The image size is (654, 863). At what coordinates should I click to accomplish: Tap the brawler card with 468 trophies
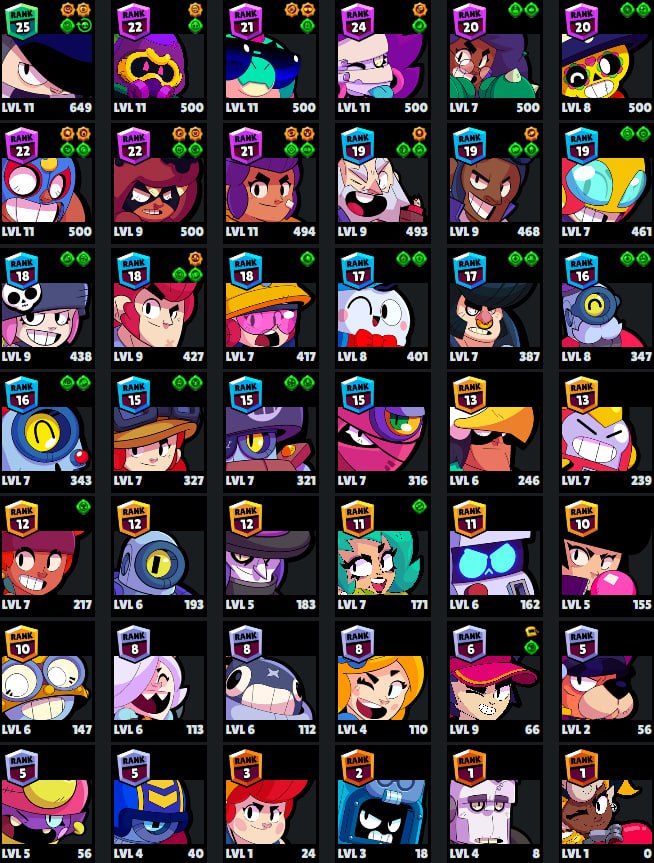coord(495,183)
